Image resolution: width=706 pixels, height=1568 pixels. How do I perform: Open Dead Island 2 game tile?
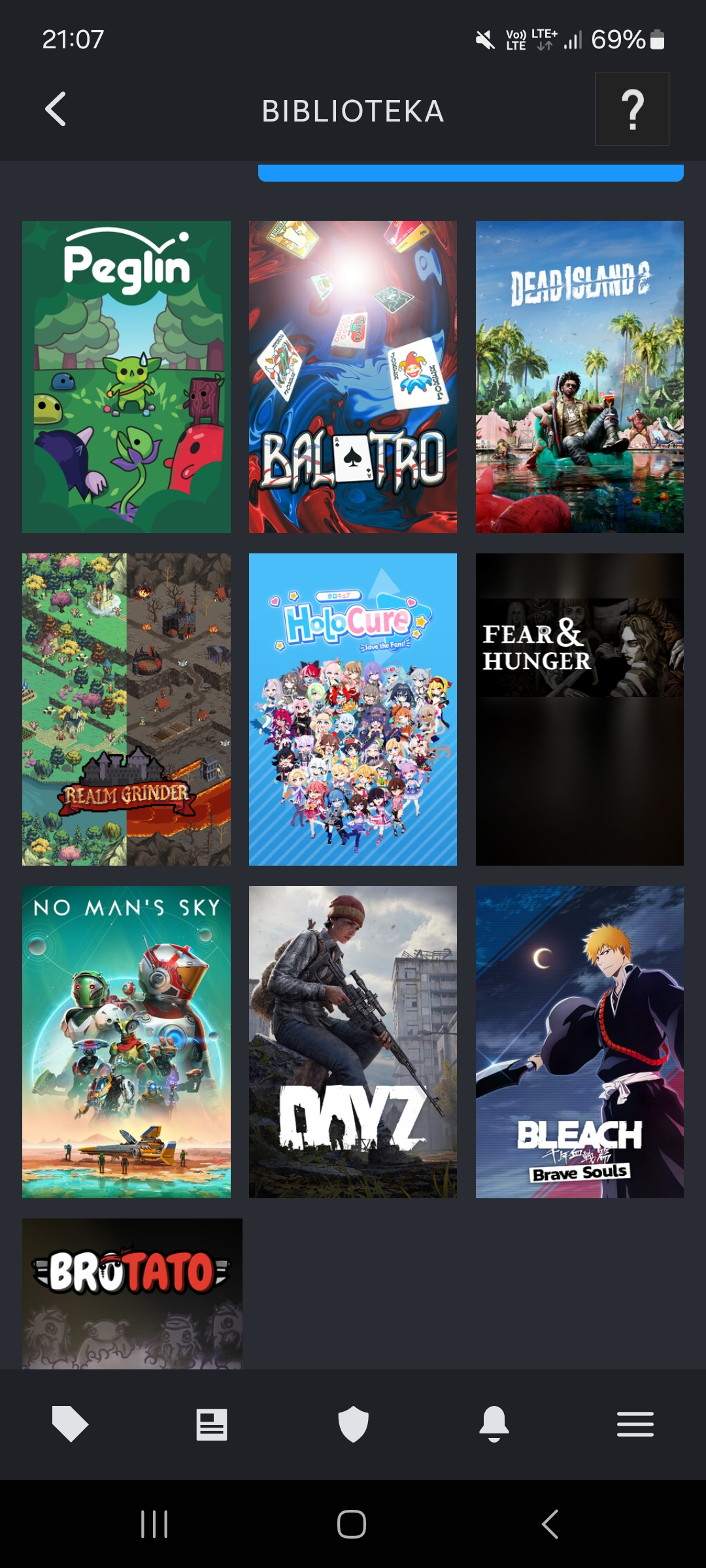(579, 377)
